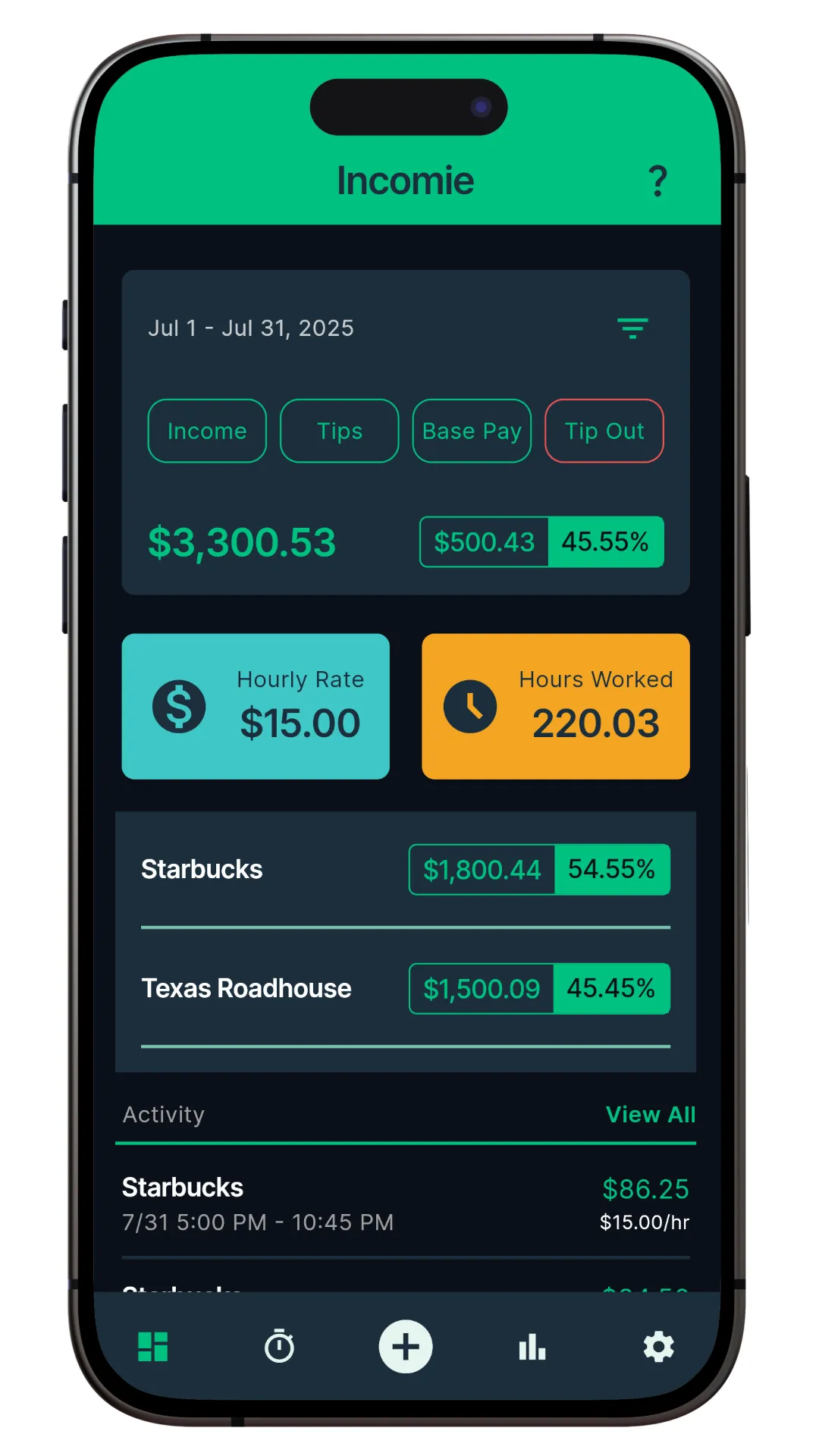Switch to the bar chart stats tab
This screenshot has height=1456, width=819.
pyautogui.click(x=532, y=1347)
